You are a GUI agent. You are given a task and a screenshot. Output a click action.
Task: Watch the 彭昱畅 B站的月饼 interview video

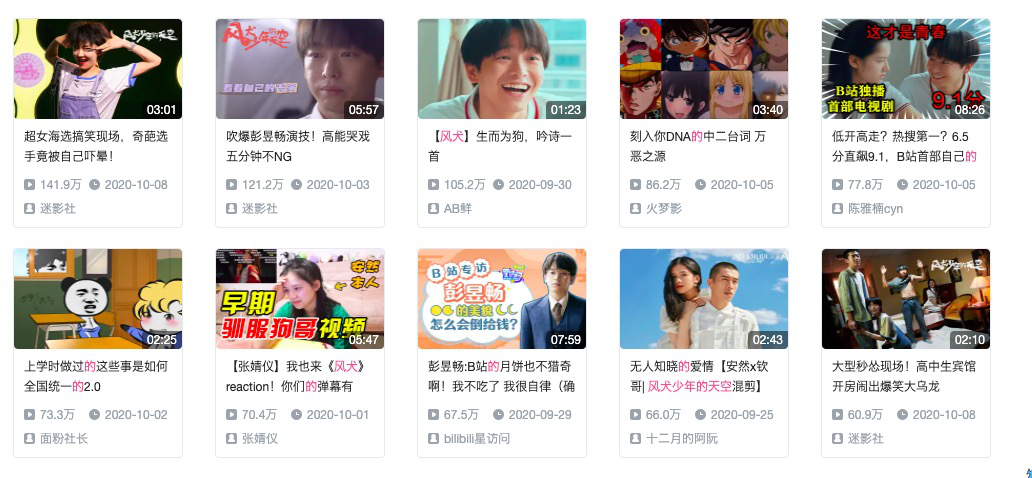(x=501, y=299)
